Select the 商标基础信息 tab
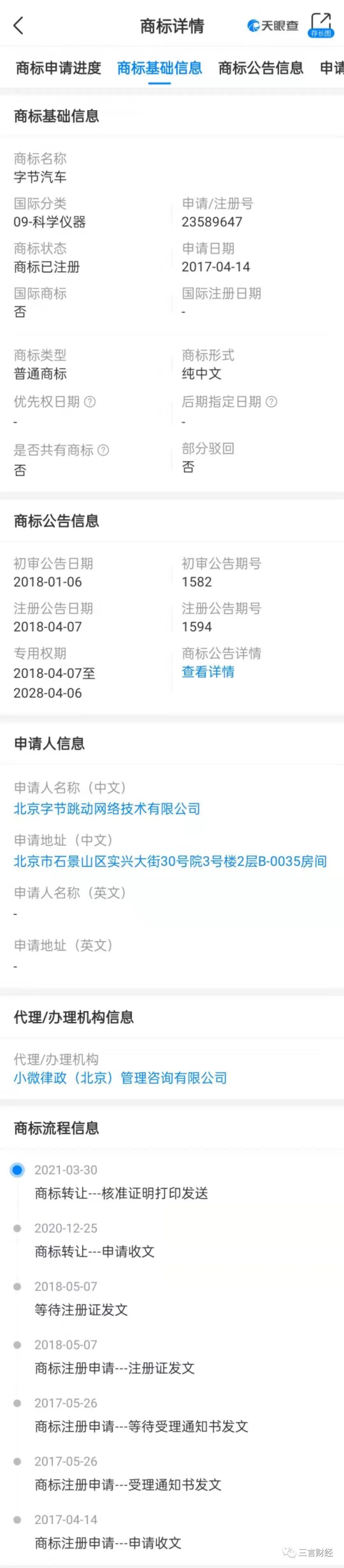 coord(160,68)
